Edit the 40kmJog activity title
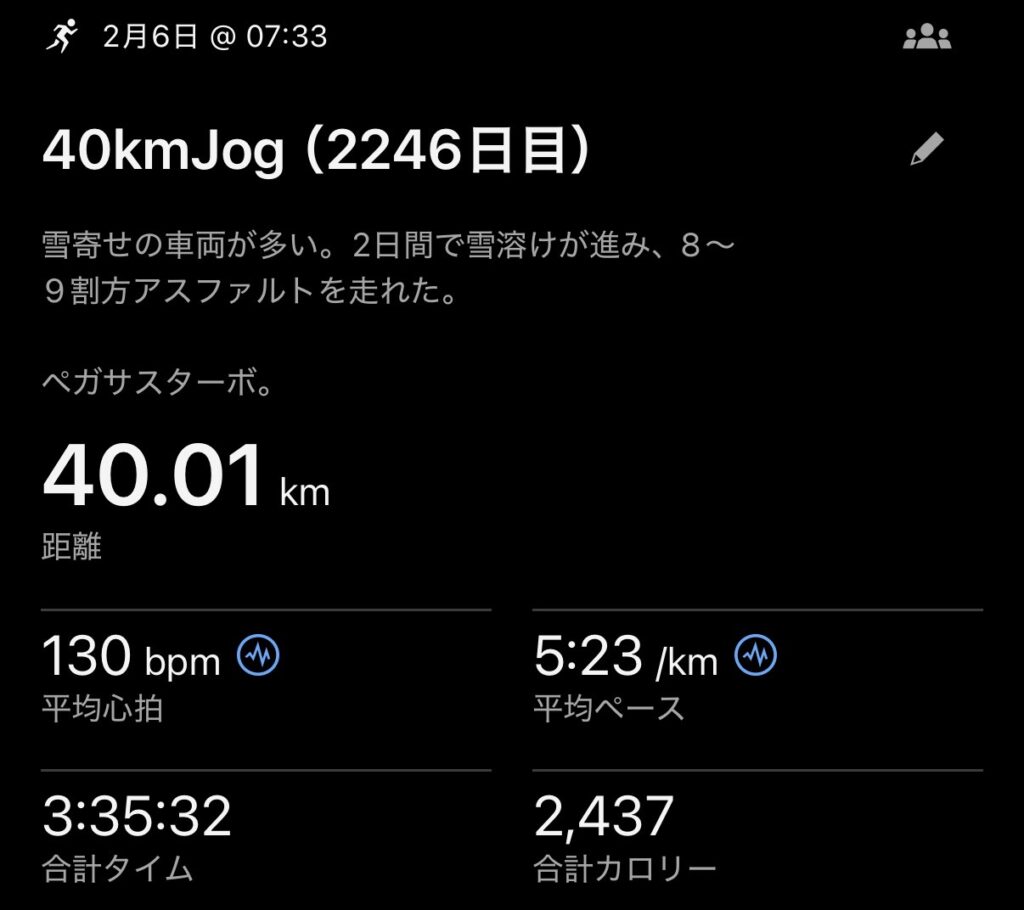The image size is (1024, 910). tap(927, 150)
